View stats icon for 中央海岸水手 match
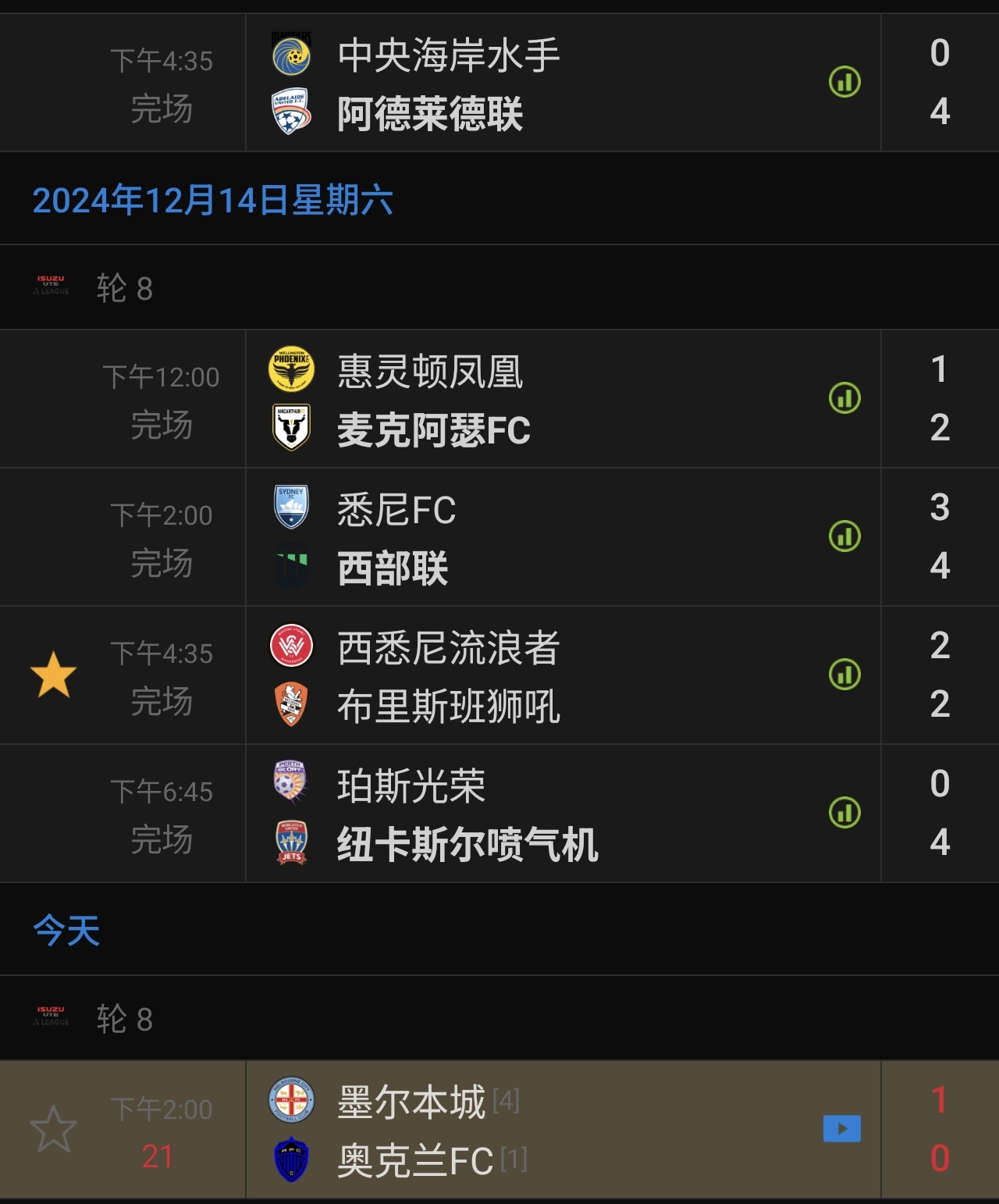Screen dimensions: 999x1204 click(844, 82)
